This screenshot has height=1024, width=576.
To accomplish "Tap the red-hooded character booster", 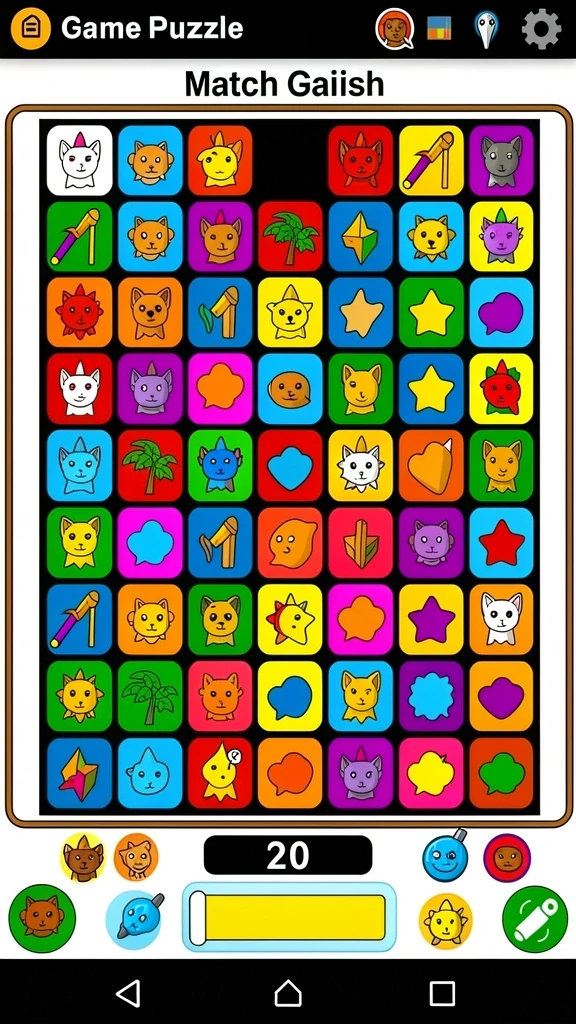I will coord(507,857).
